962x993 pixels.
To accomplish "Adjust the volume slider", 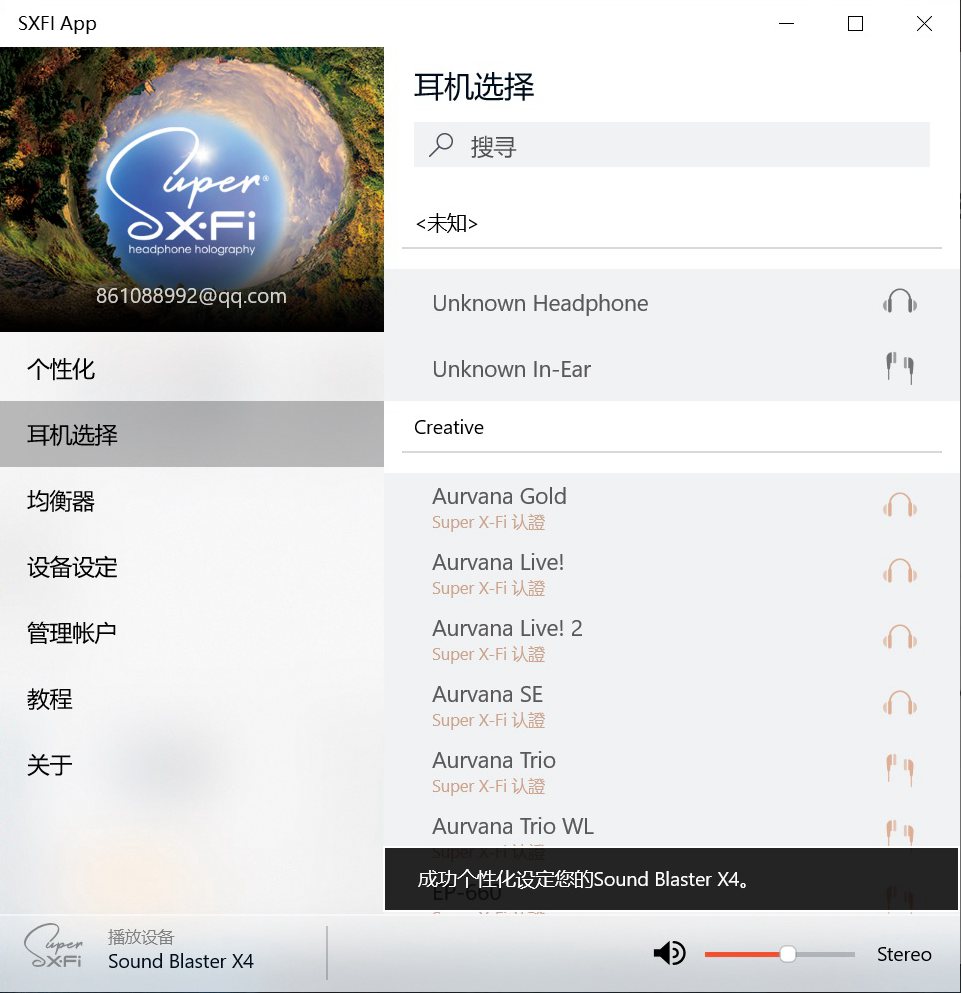I will pyautogui.click(x=789, y=954).
